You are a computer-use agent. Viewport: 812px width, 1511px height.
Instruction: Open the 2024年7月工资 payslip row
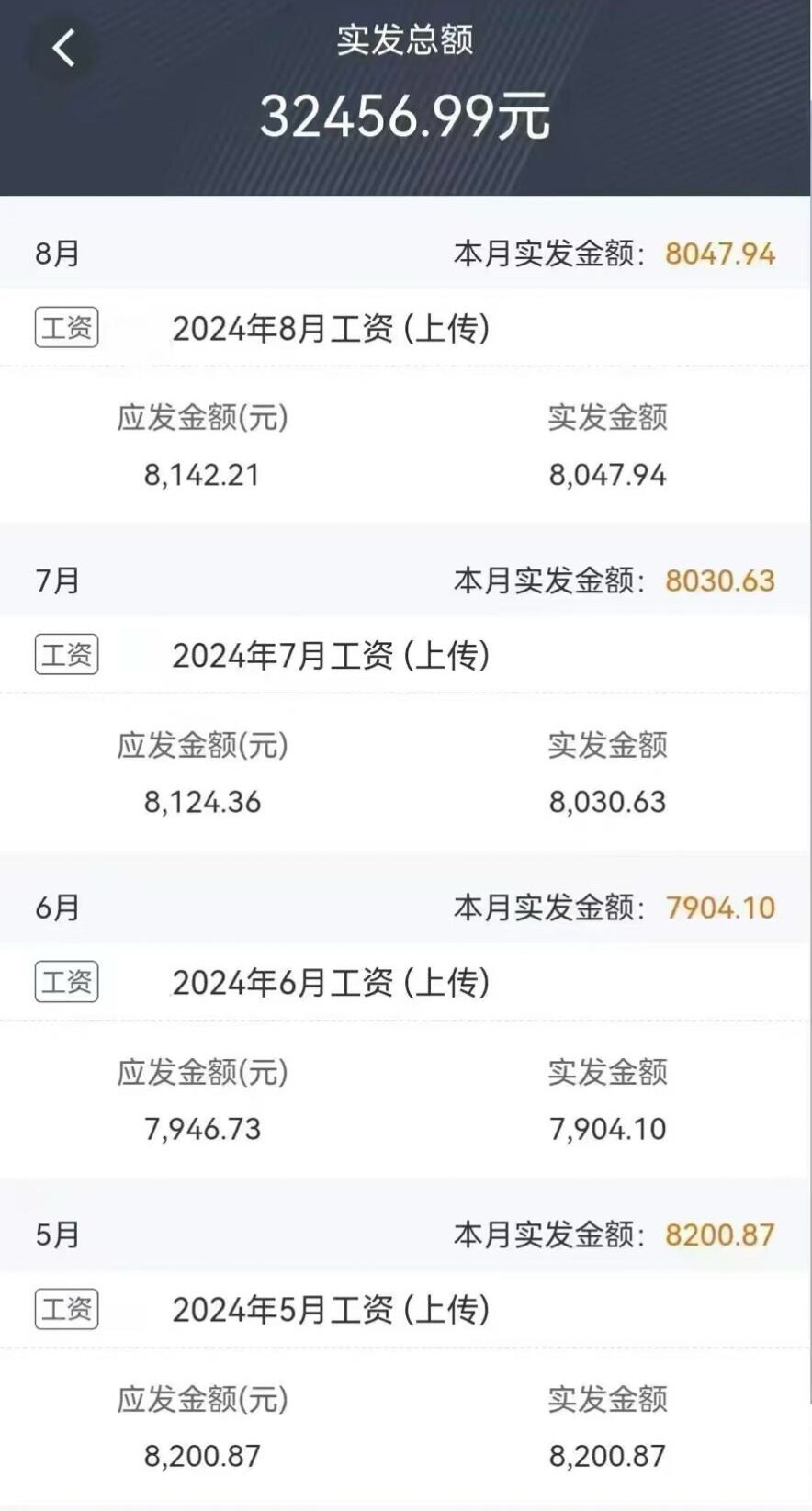405,655
